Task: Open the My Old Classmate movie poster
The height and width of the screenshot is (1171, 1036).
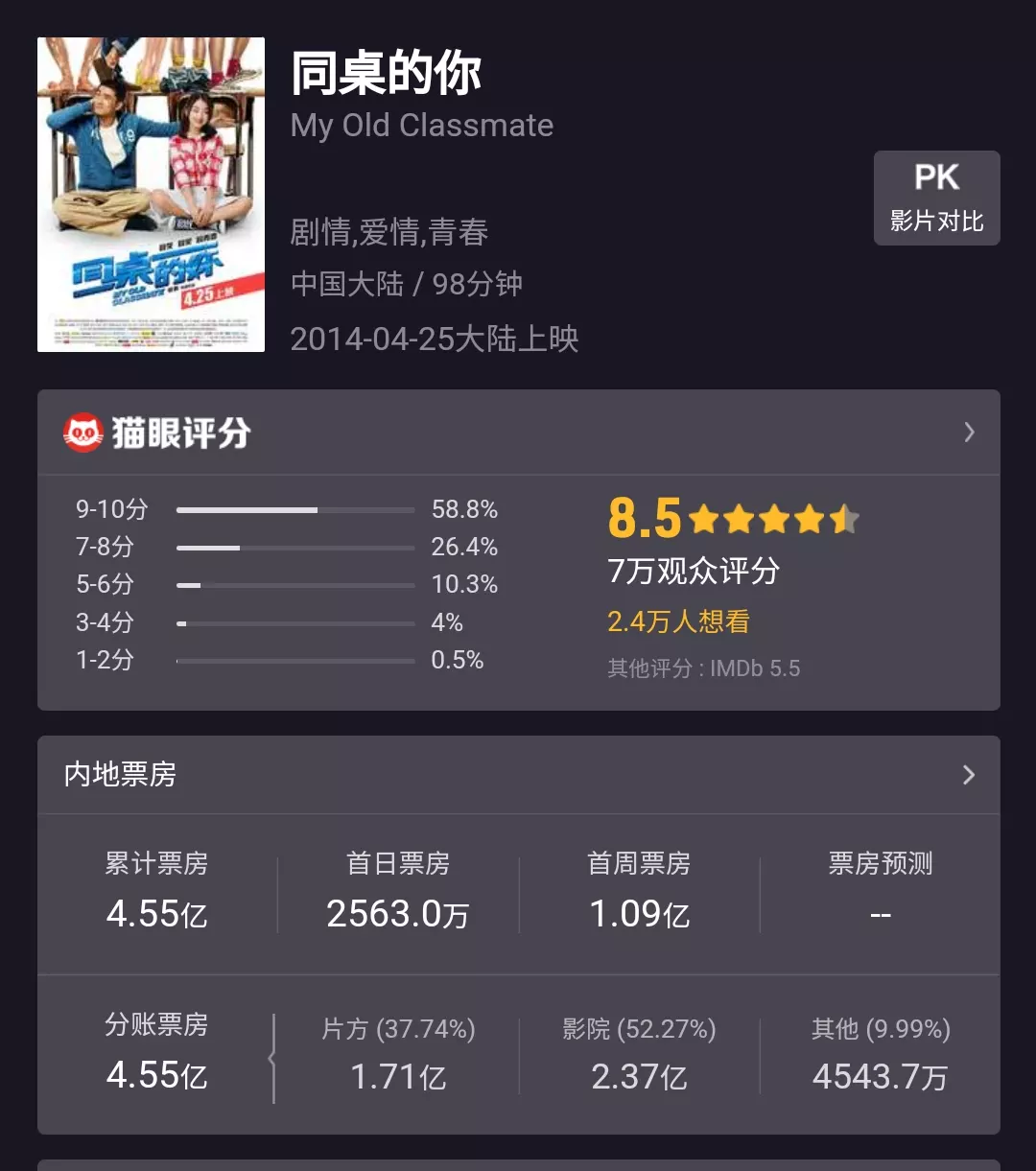Action: click(151, 194)
